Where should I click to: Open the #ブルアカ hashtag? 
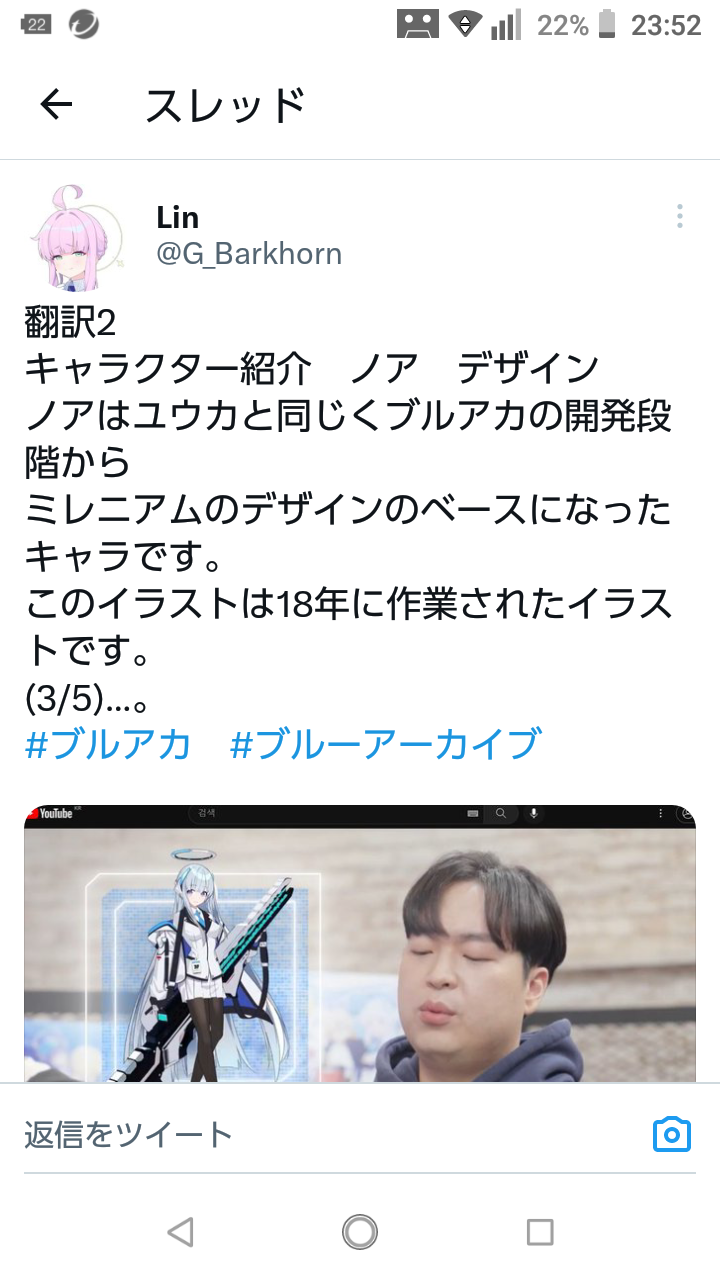pos(108,745)
